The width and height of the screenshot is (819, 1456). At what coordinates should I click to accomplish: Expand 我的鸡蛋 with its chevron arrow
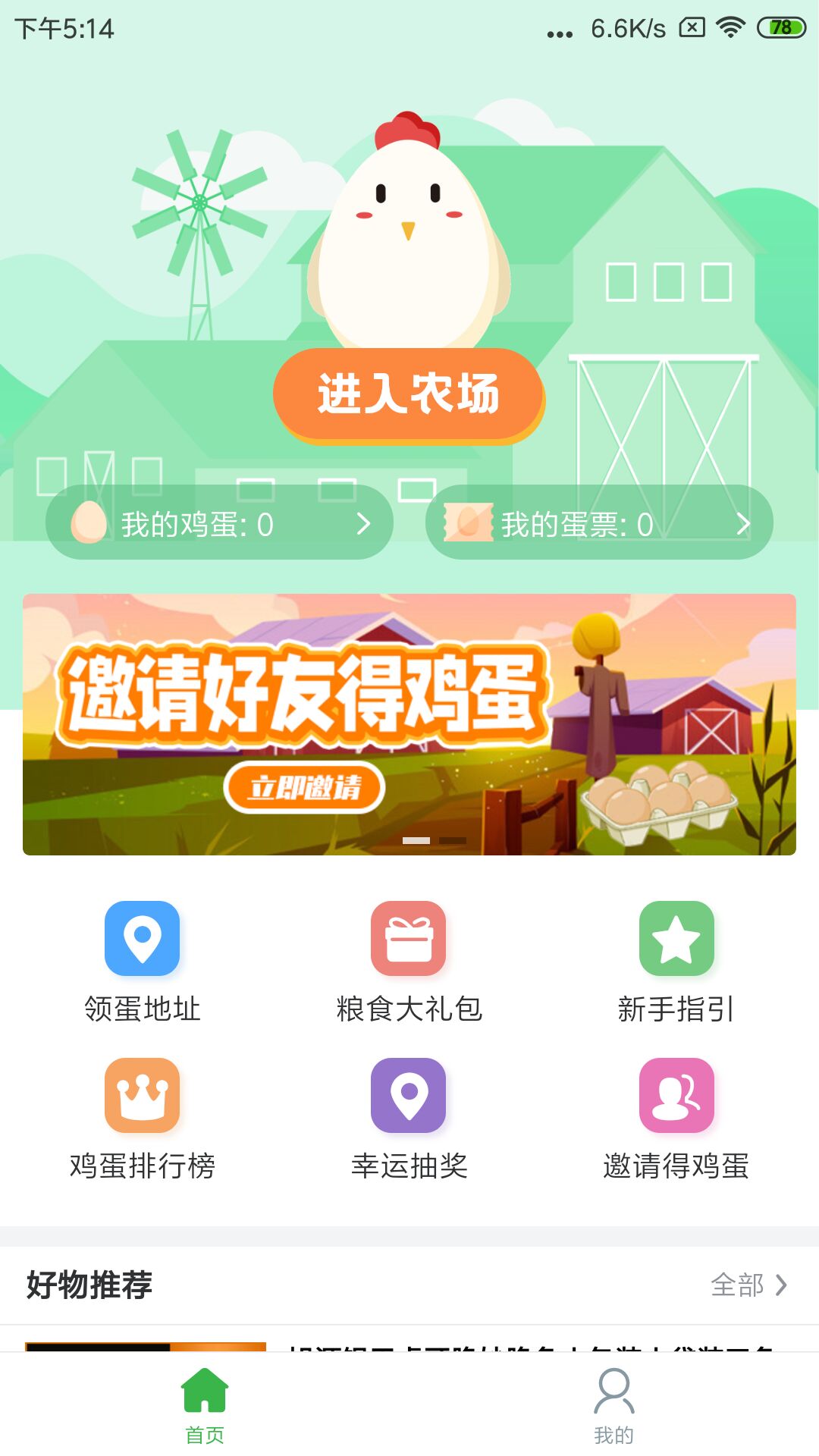tap(366, 522)
